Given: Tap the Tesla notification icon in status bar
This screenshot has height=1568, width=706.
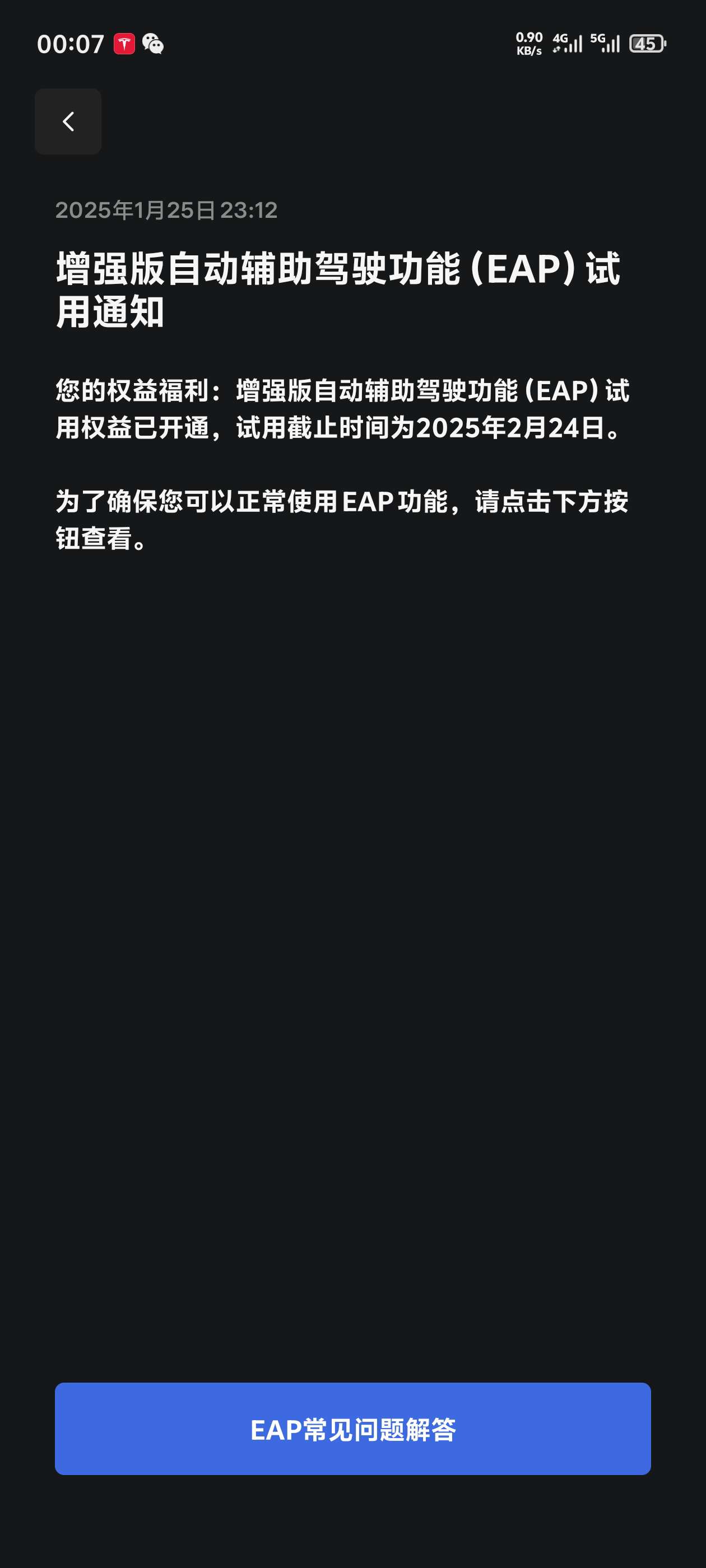Looking at the screenshot, I should 124,44.
